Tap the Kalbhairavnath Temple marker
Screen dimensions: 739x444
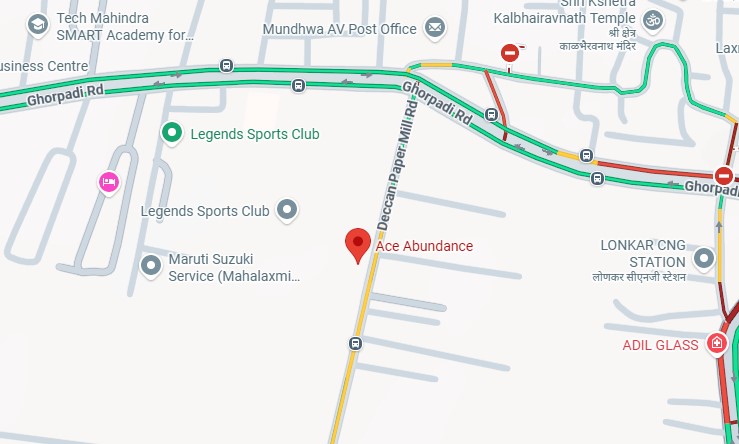coord(654,19)
